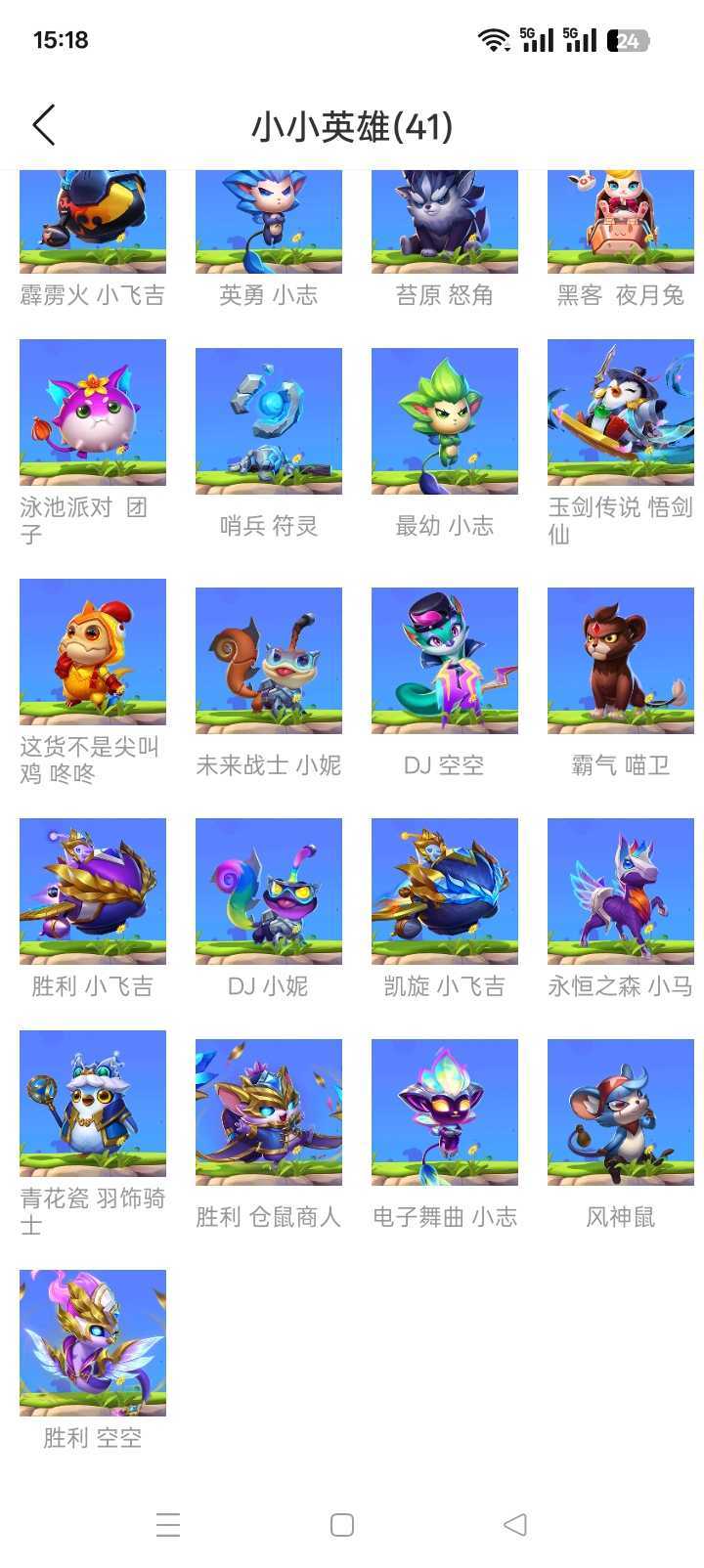704x1568 pixels.
Task: Open the 霹雳火 小飞吉 hero tile
Action: coord(93,223)
